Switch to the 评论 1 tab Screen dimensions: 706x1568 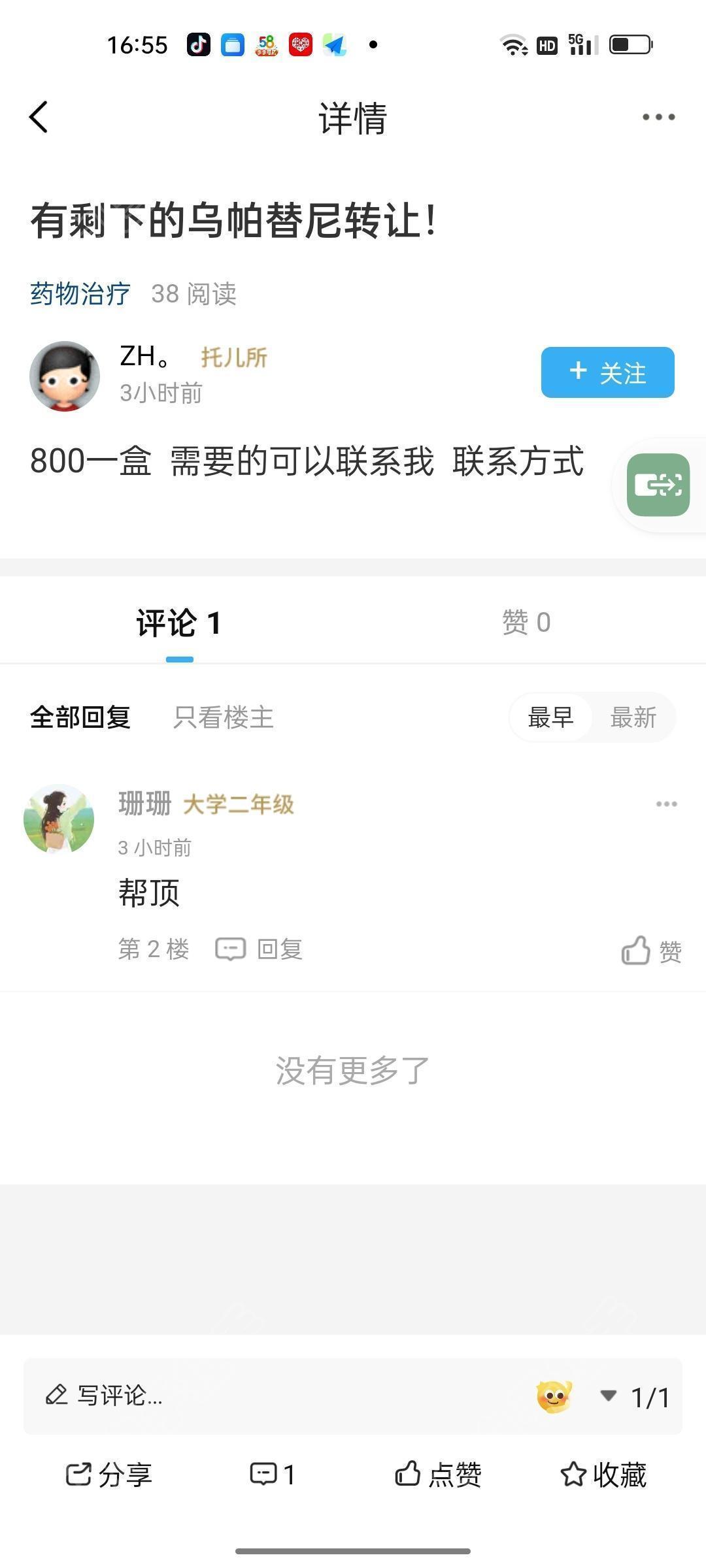178,623
